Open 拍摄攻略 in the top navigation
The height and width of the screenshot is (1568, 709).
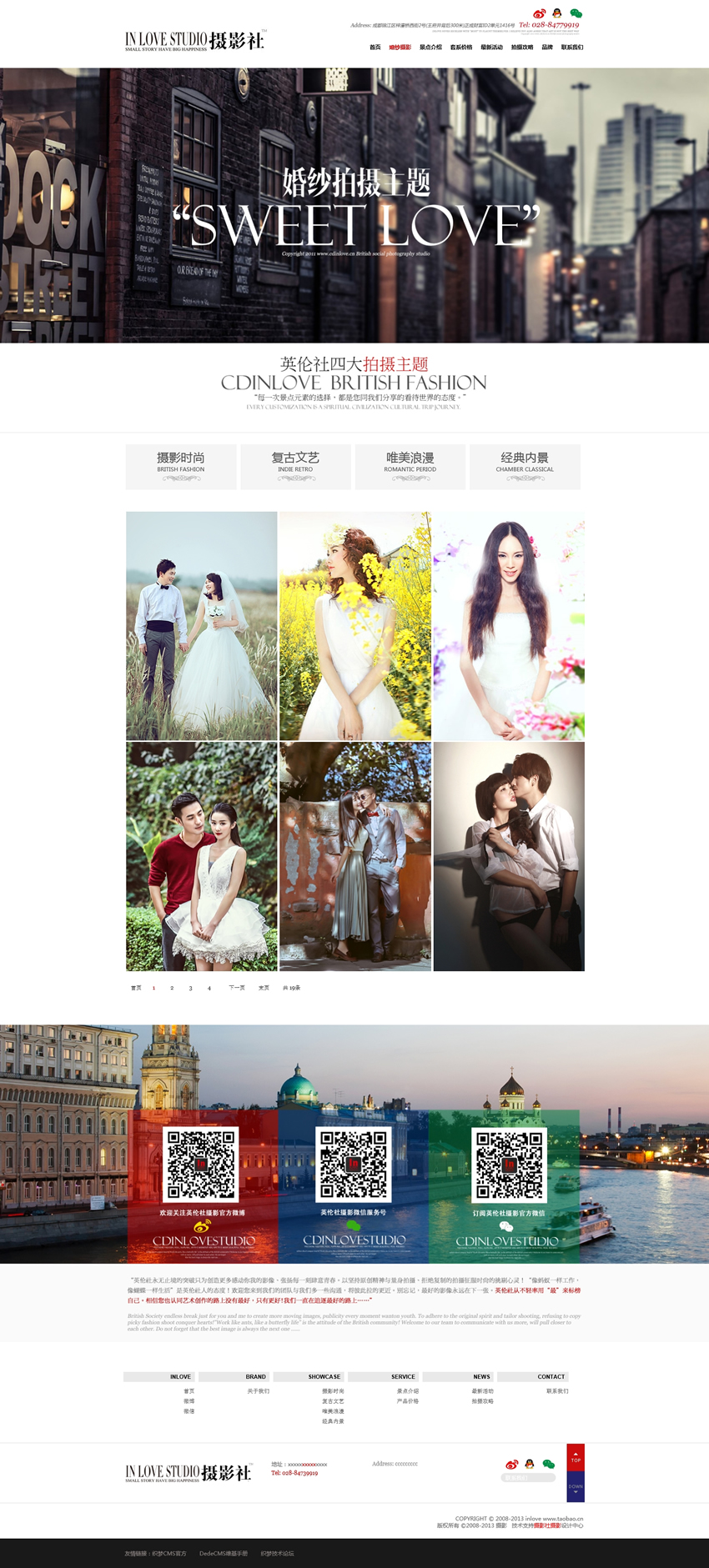[522, 48]
